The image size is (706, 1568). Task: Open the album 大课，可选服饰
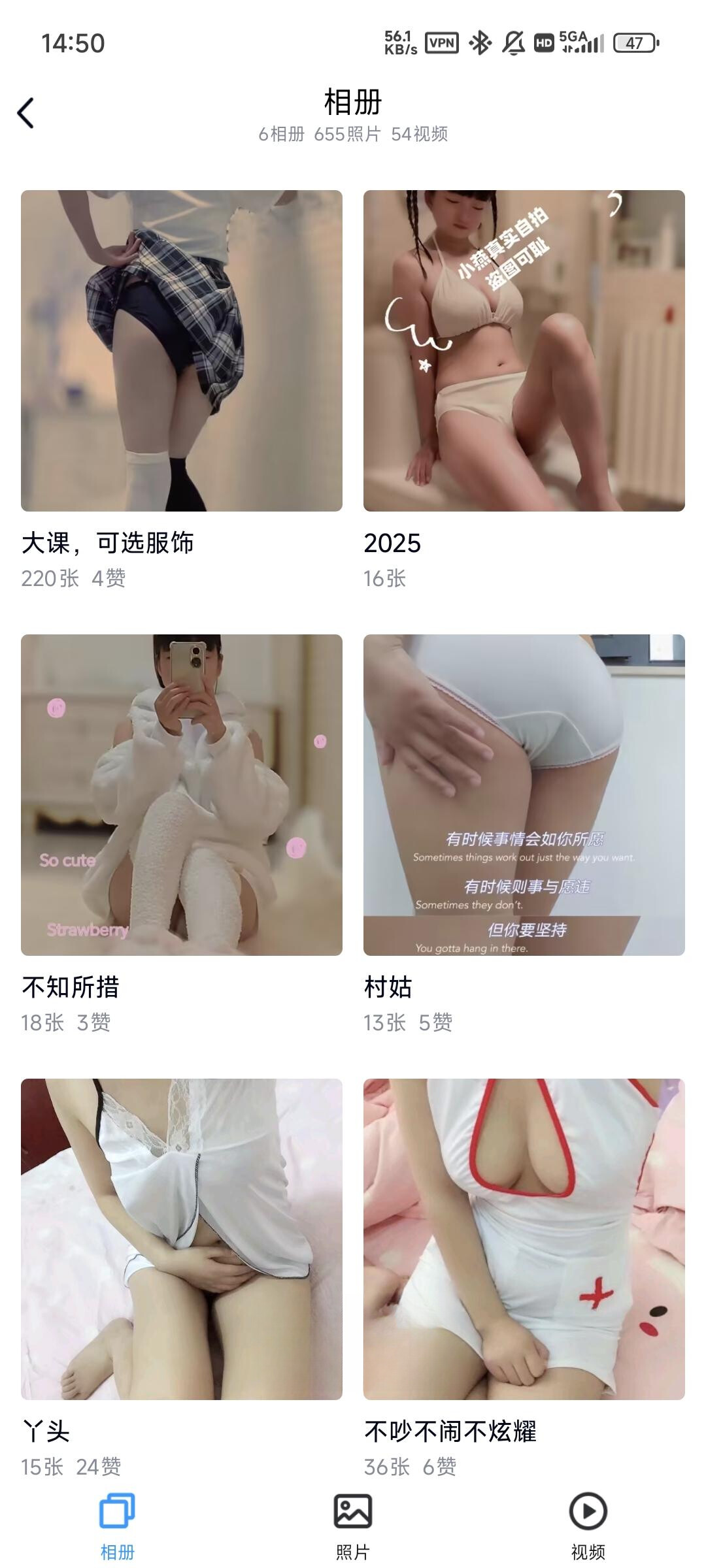pyautogui.click(x=182, y=351)
